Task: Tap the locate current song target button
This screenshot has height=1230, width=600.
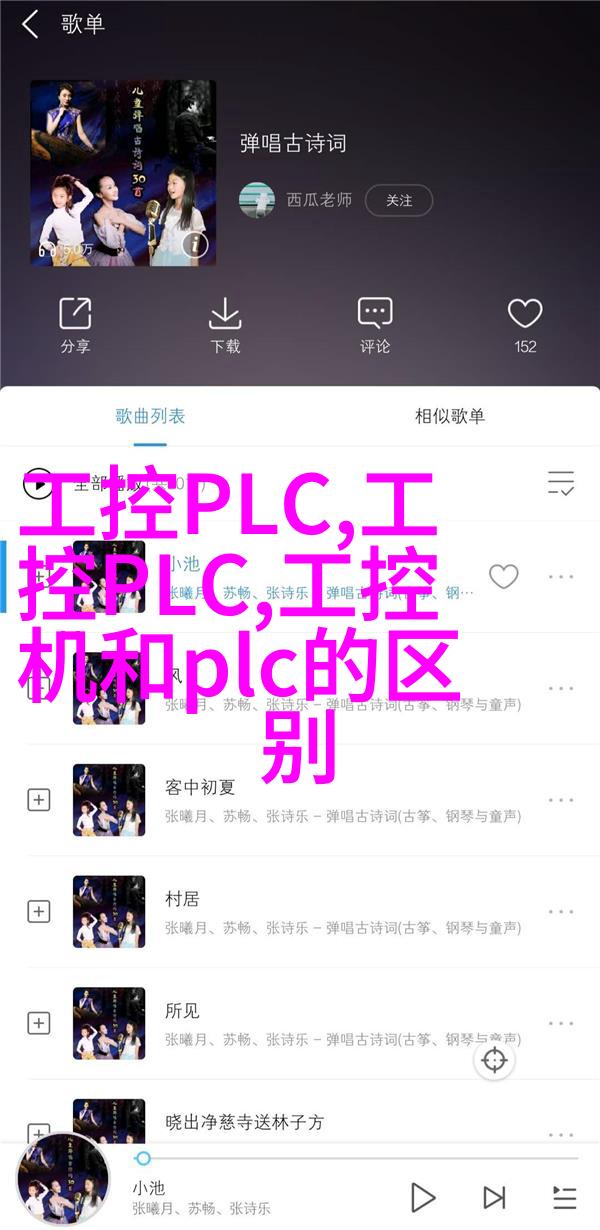Action: (495, 1060)
